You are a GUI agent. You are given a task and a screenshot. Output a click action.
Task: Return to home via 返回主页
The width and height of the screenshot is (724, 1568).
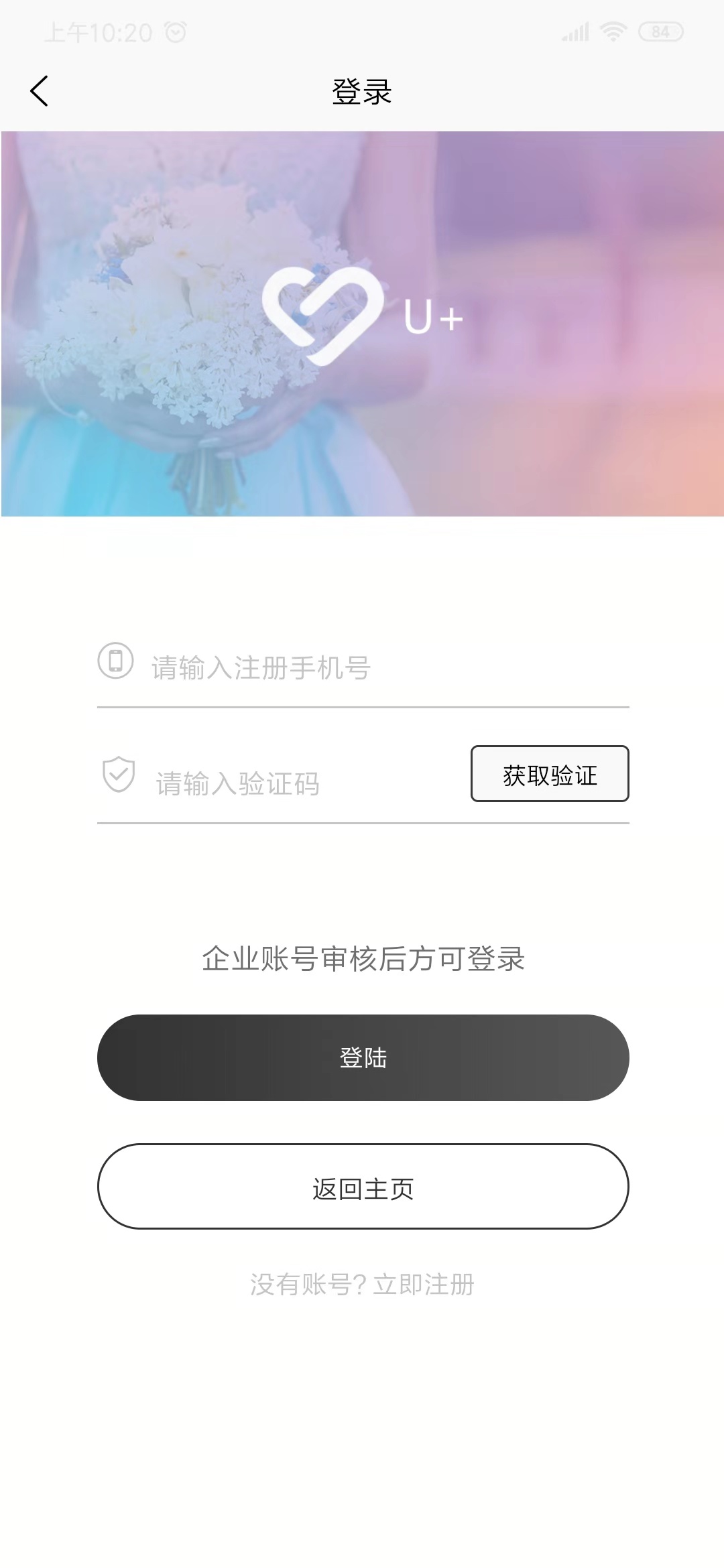(363, 1187)
